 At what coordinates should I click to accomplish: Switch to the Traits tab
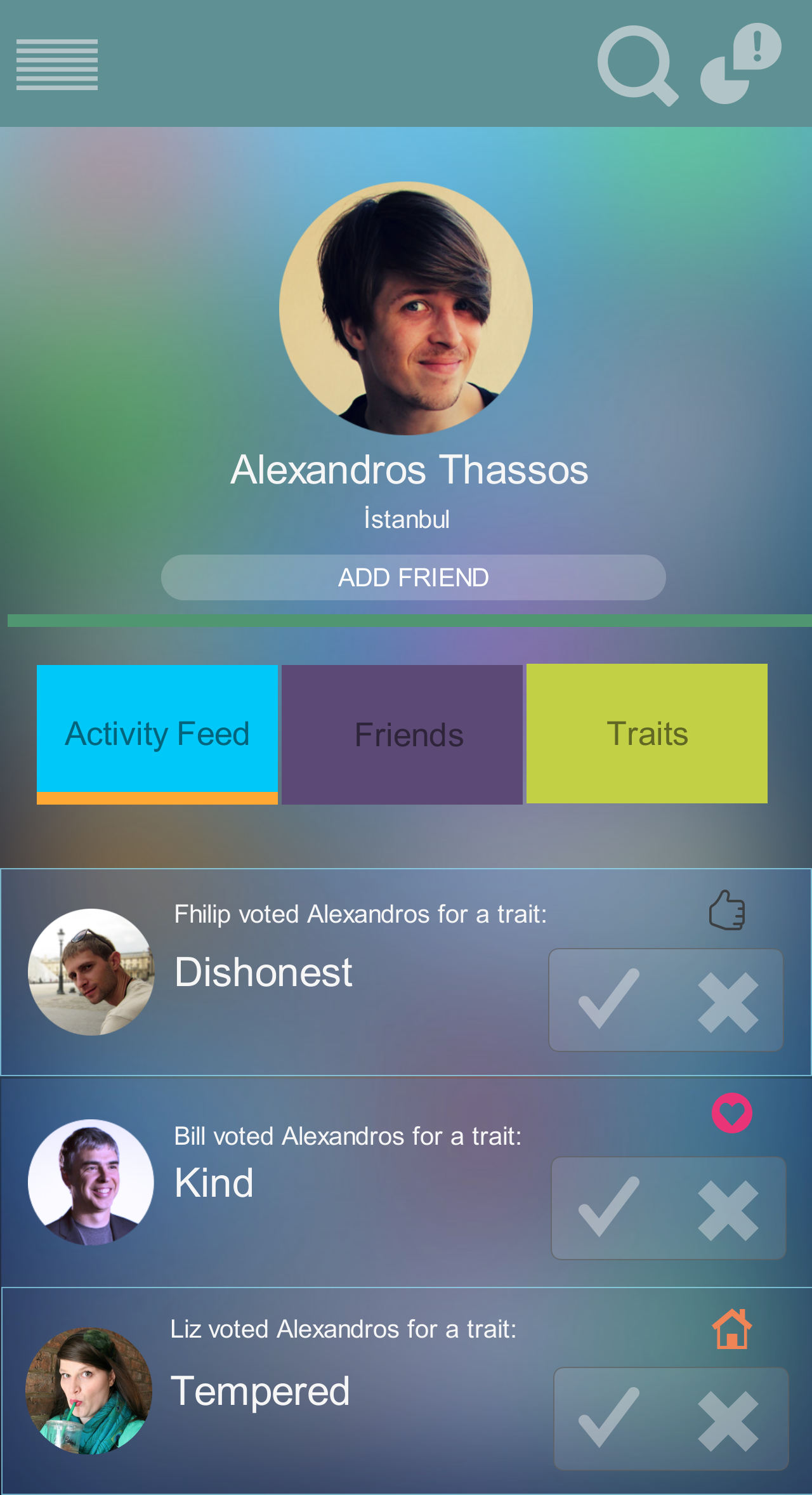(x=646, y=734)
